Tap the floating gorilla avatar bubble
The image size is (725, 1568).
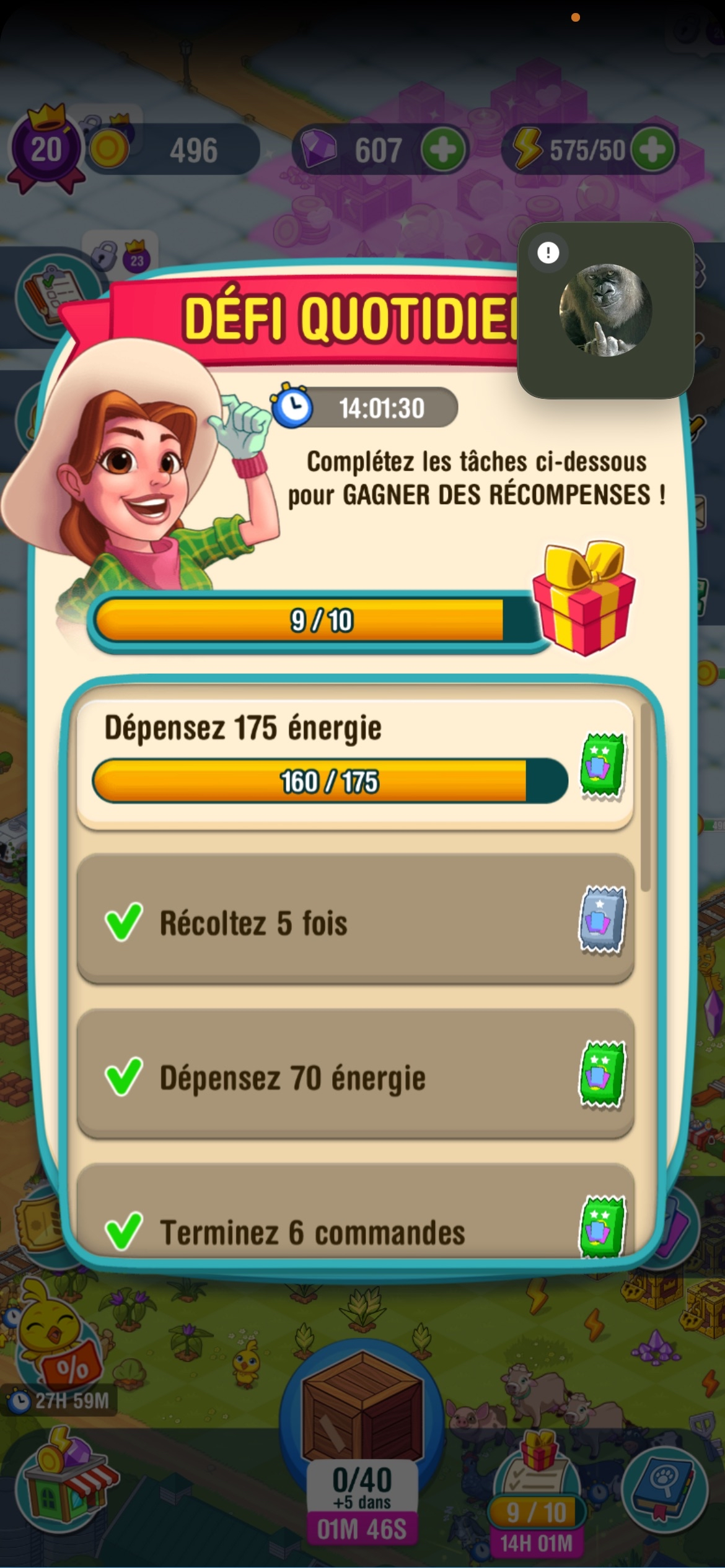coord(605,310)
